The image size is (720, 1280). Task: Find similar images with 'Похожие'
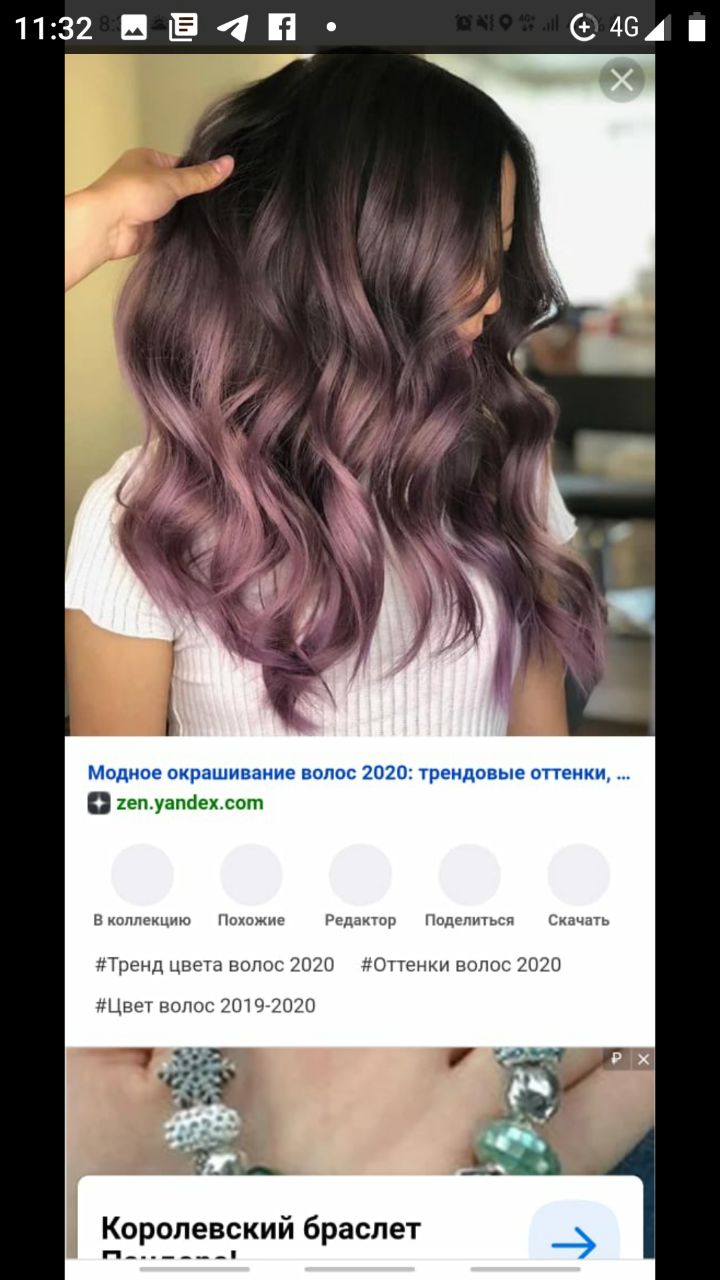click(x=251, y=886)
